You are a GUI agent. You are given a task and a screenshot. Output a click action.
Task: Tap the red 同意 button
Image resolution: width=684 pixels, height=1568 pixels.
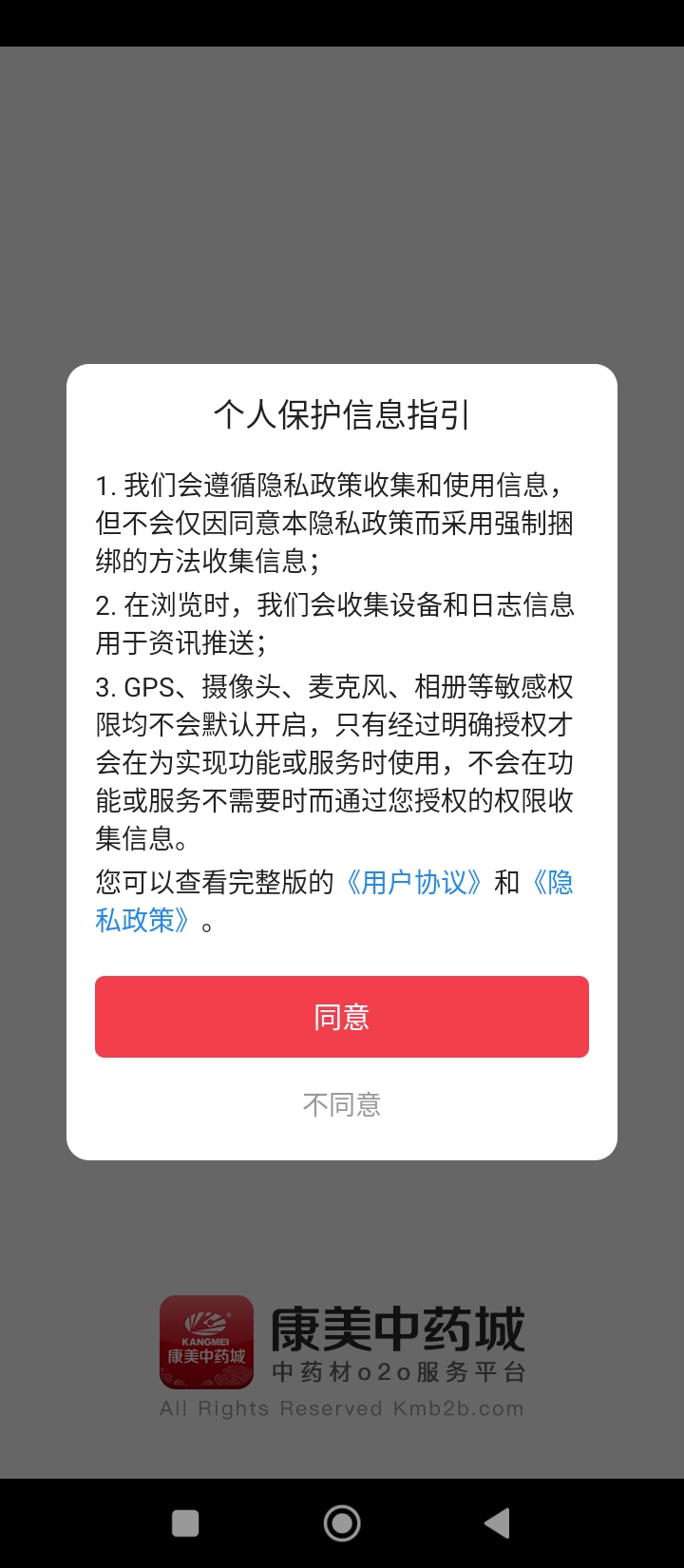click(x=342, y=1017)
